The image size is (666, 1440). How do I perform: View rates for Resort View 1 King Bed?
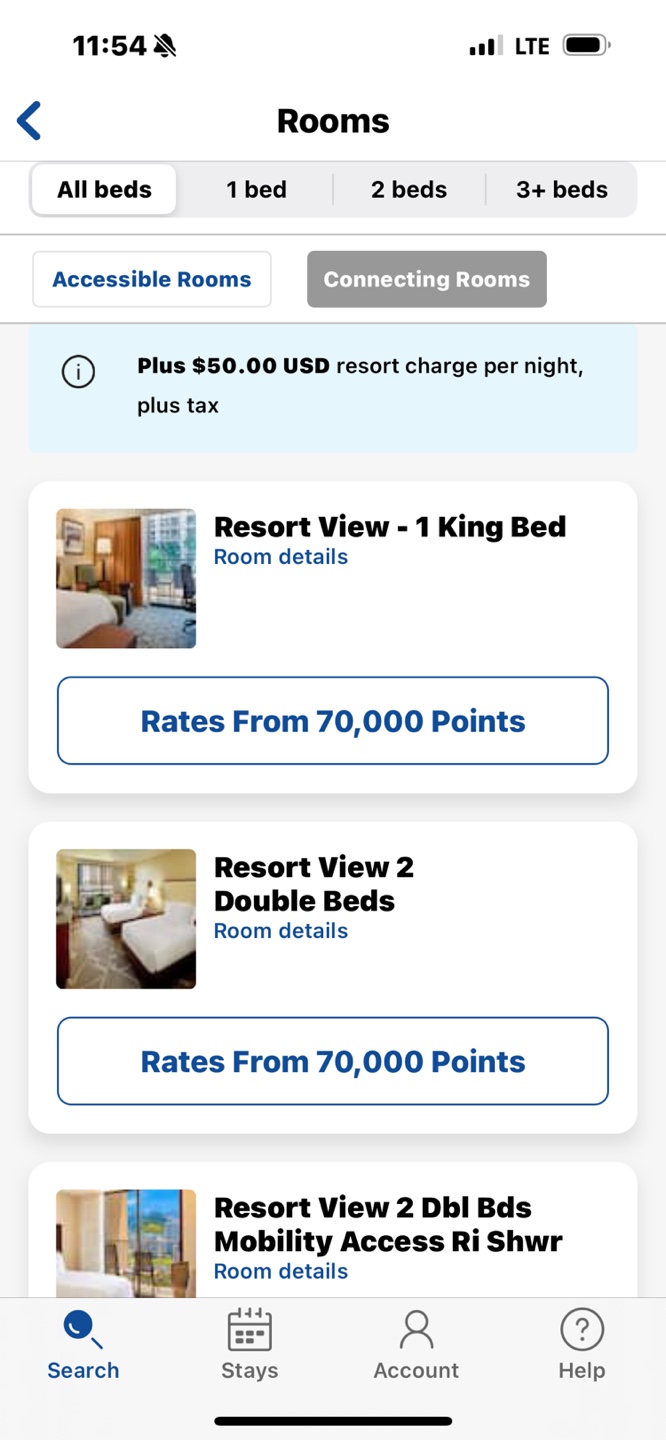[333, 721]
